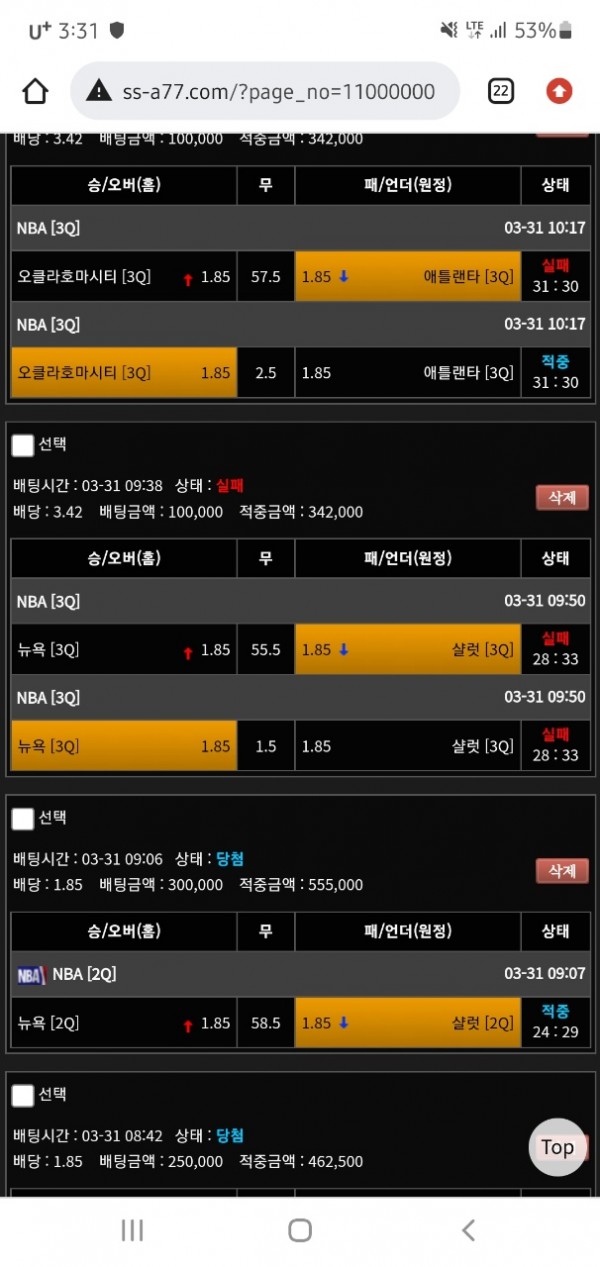Viewport: 600px width, 1267px height.
Task: Open the red browser update menu icon
Action: pos(560,92)
